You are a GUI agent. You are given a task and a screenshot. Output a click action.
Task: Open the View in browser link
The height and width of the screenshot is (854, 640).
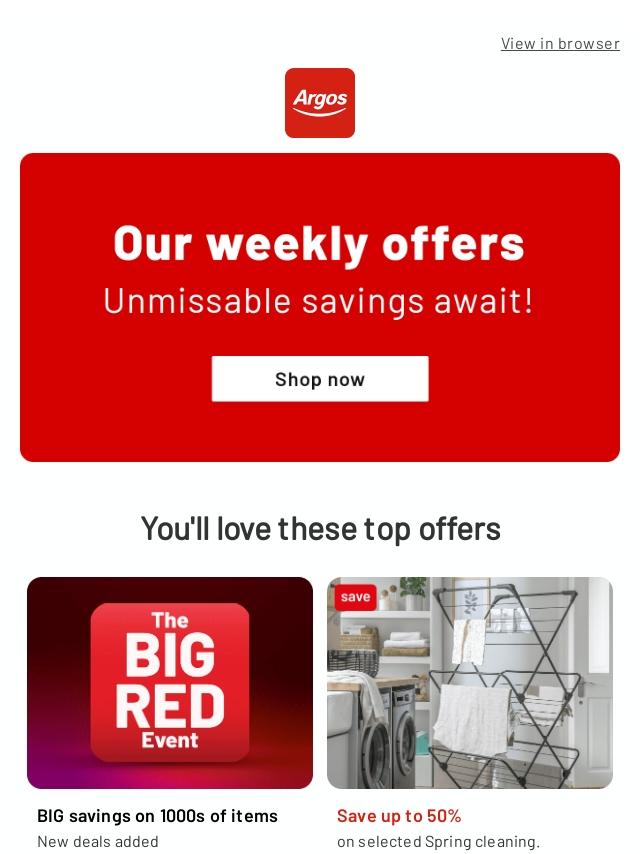click(x=560, y=43)
